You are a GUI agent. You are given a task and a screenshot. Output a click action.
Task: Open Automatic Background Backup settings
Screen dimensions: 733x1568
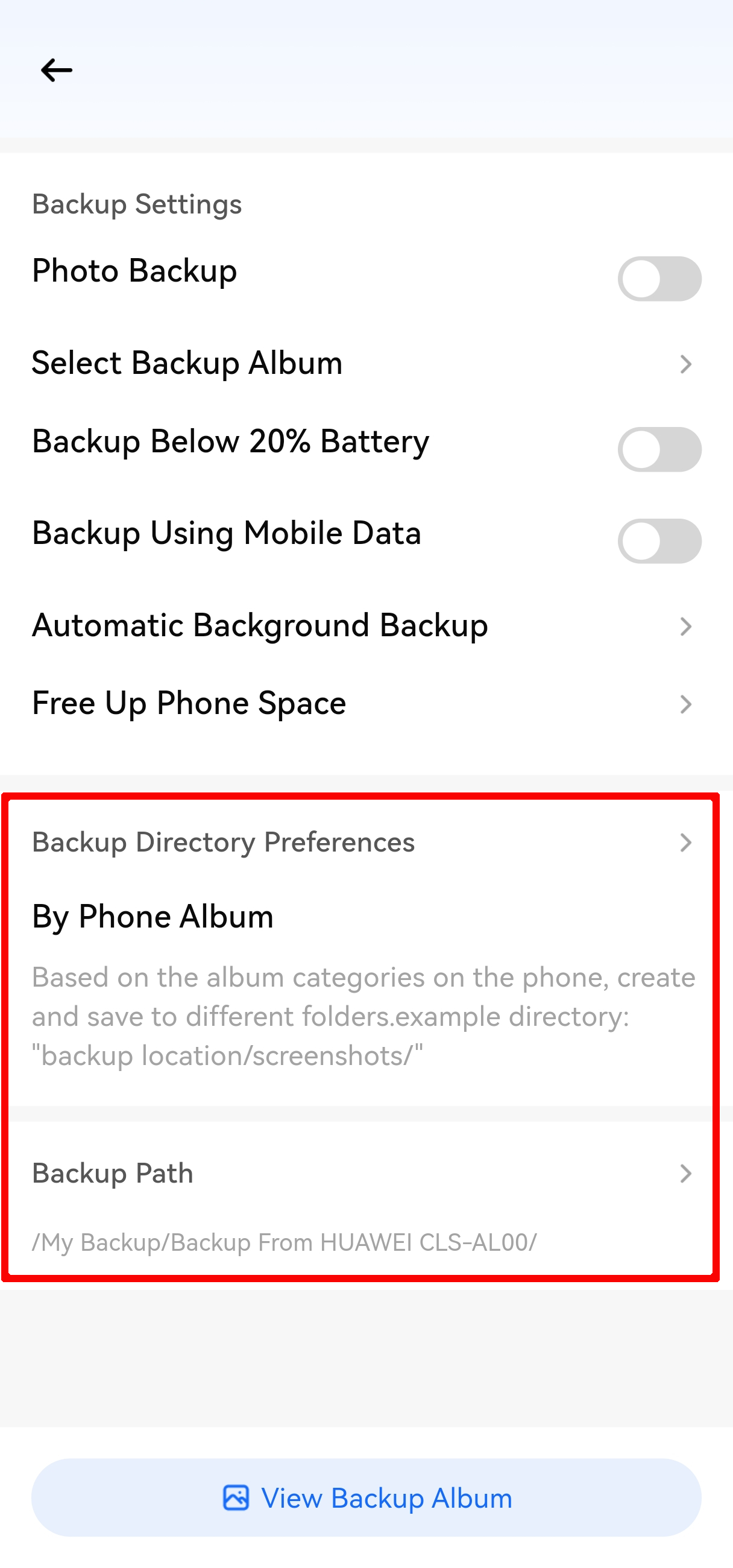click(x=365, y=626)
